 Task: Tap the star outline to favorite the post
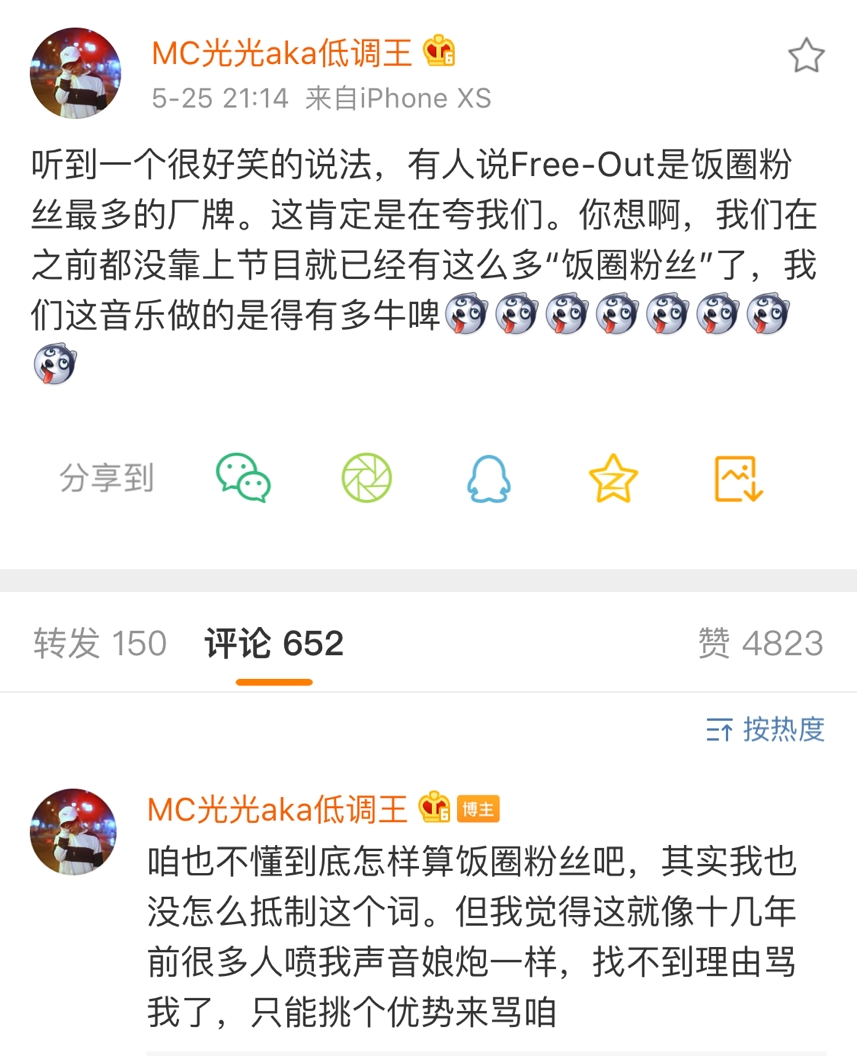point(808,58)
